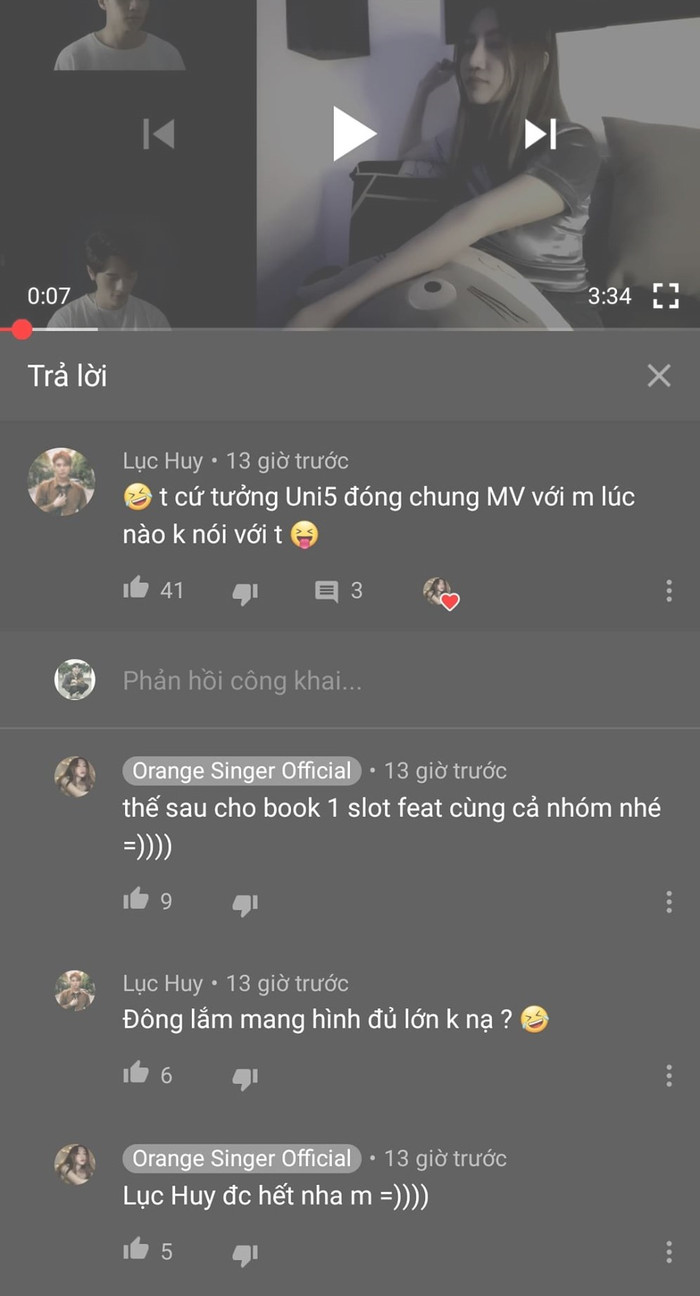This screenshot has width=700, height=1296.
Task: Tap the replies icon showing 3 replies
Action: click(327, 591)
